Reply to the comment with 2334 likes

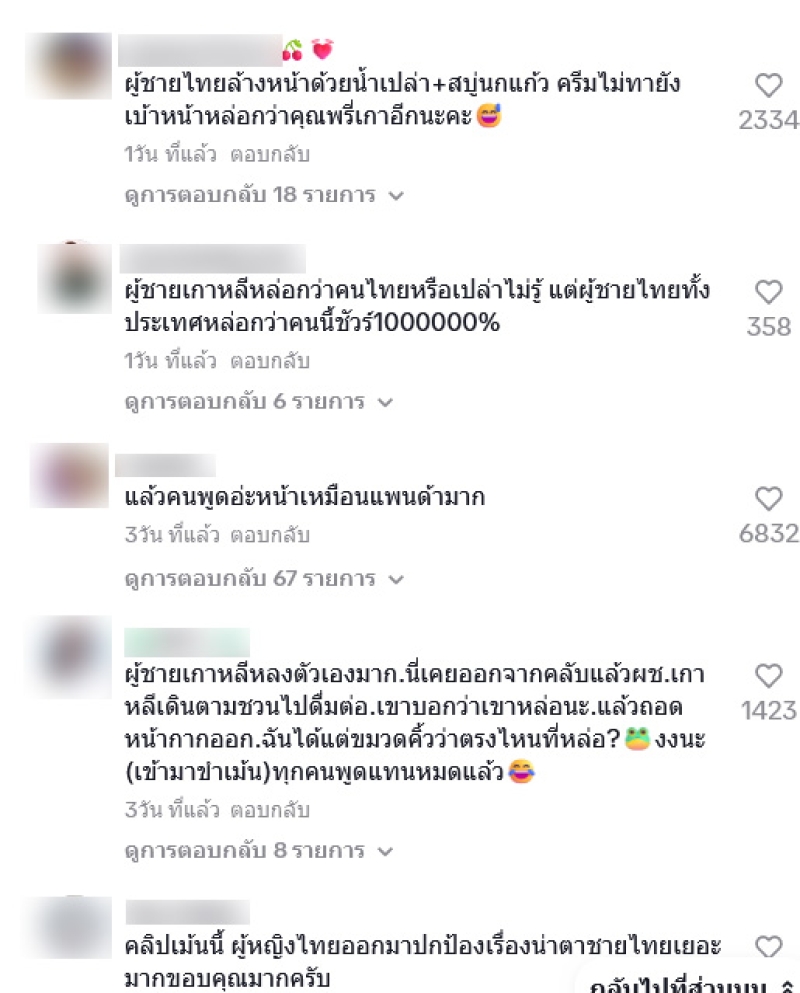coord(270,156)
